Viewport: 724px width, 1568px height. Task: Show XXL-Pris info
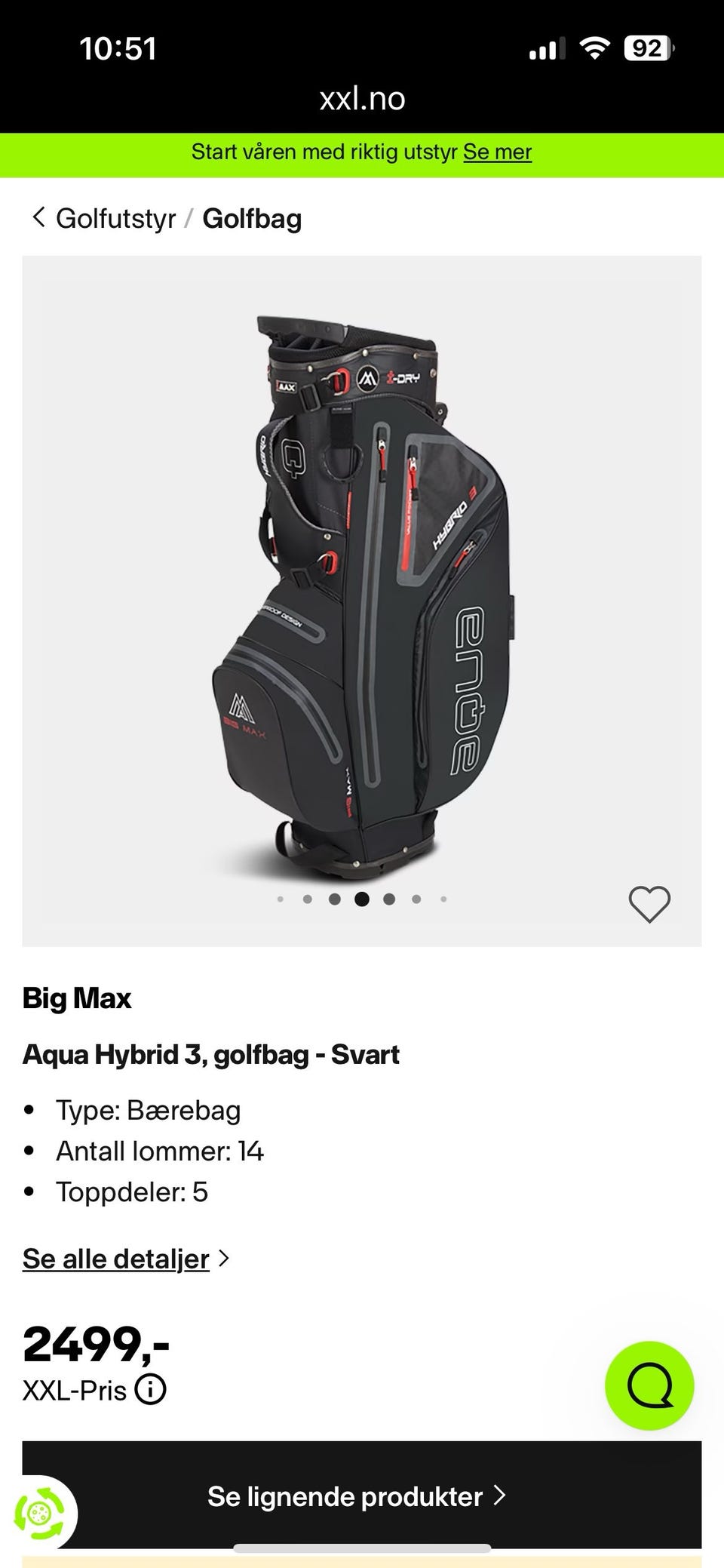click(x=151, y=1389)
